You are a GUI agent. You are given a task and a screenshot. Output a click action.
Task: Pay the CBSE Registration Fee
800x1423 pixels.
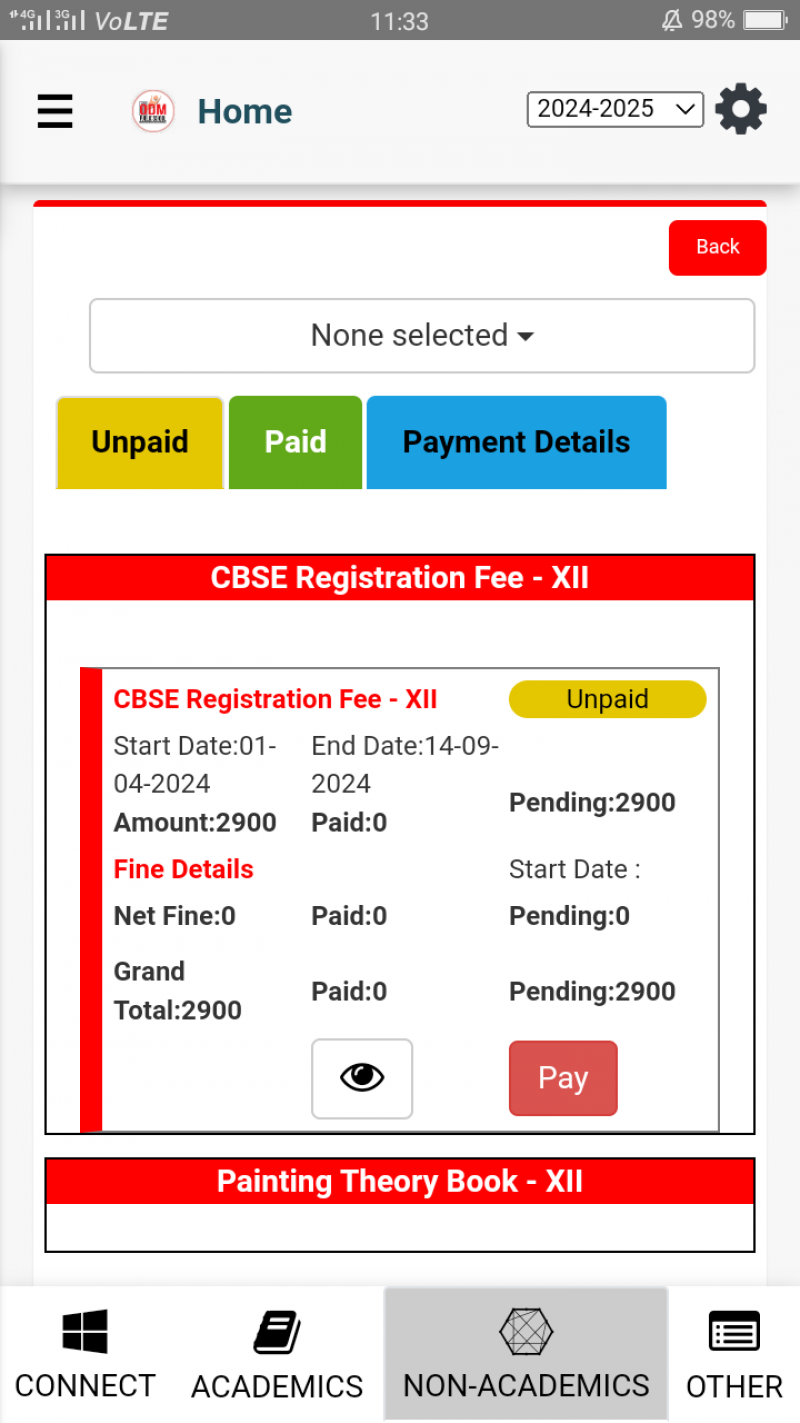coord(563,1078)
